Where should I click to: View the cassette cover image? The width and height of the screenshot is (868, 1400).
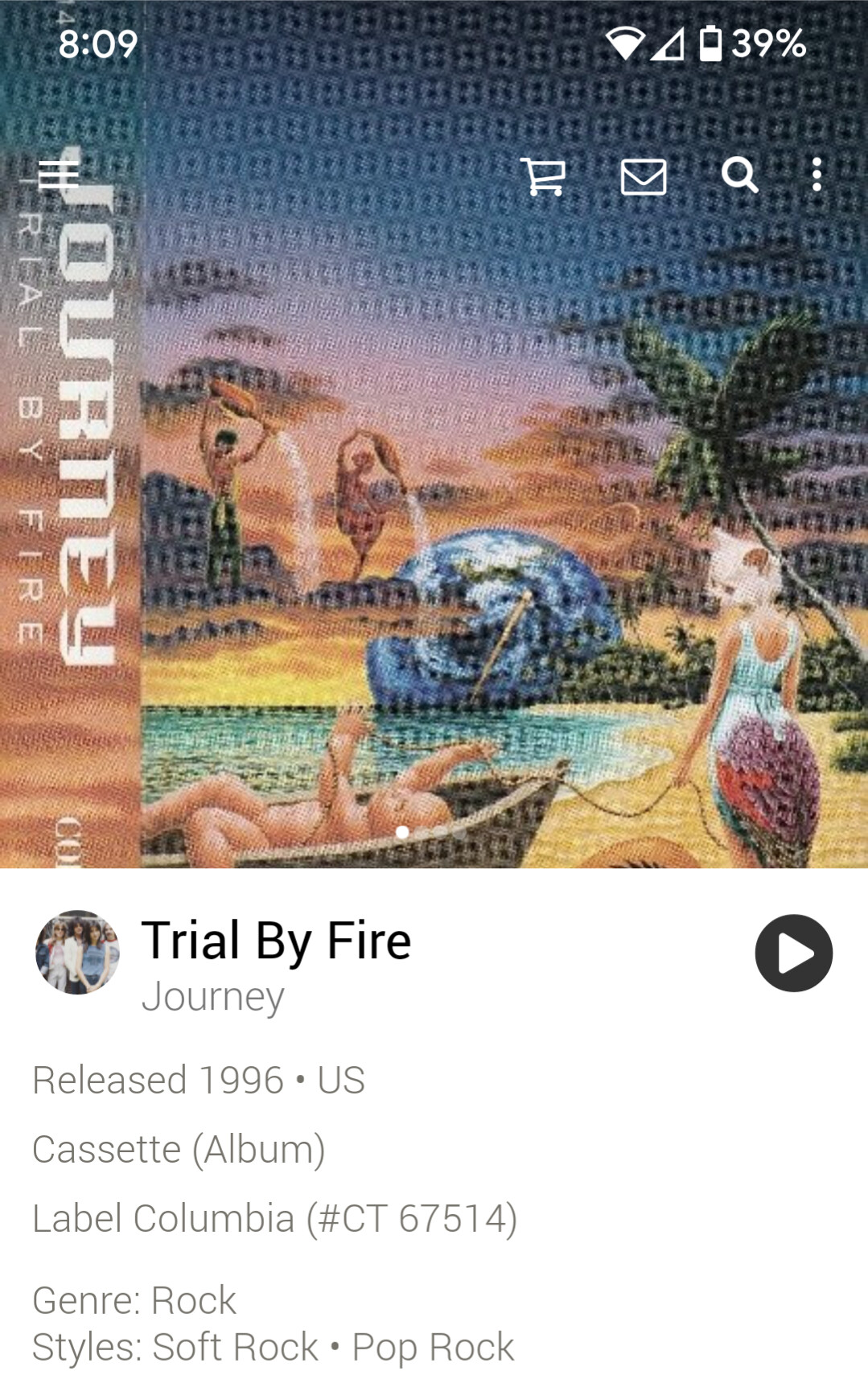[x=434, y=434]
